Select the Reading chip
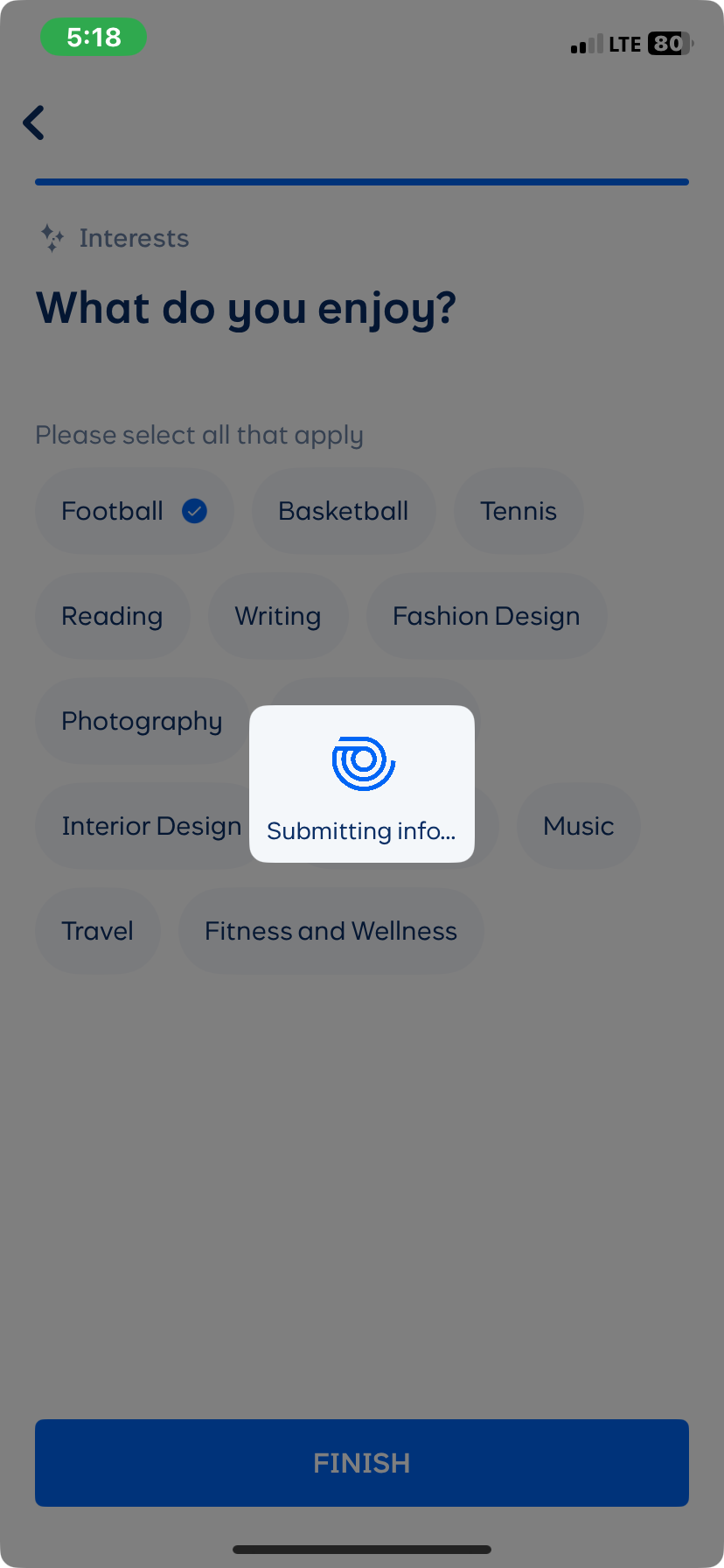This screenshot has height=1568, width=724. 112,616
